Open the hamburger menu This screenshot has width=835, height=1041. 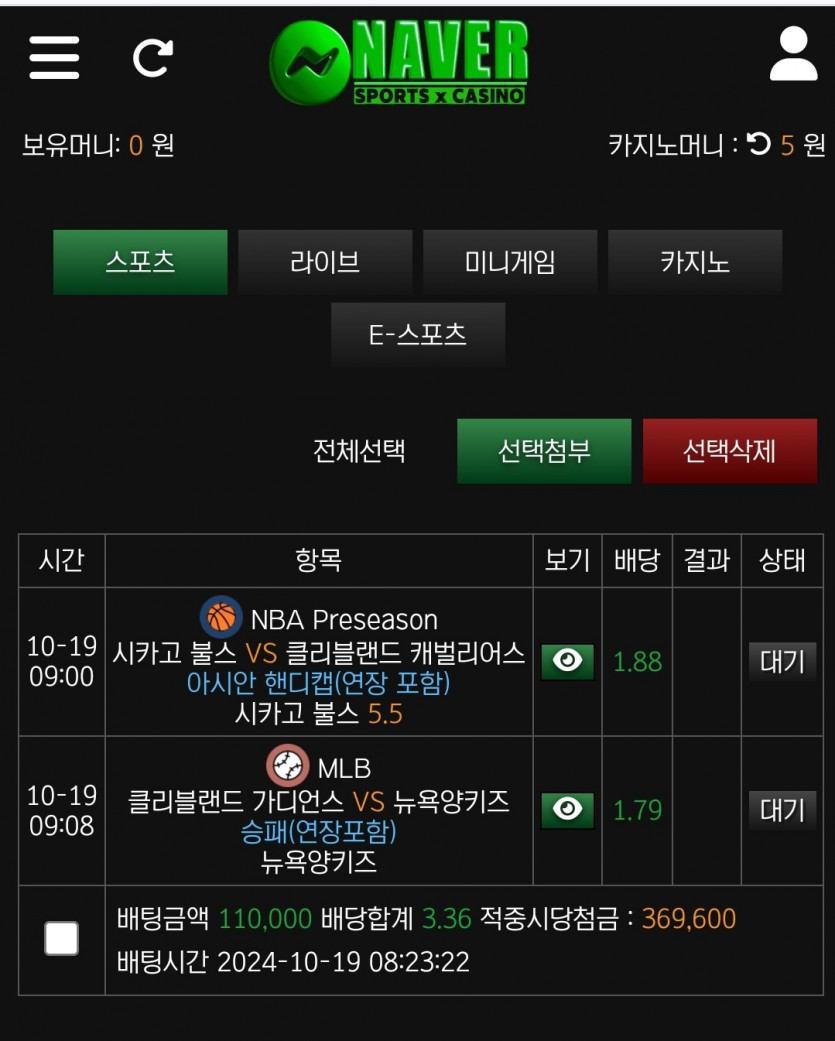pyautogui.click(x=54, y=58)
